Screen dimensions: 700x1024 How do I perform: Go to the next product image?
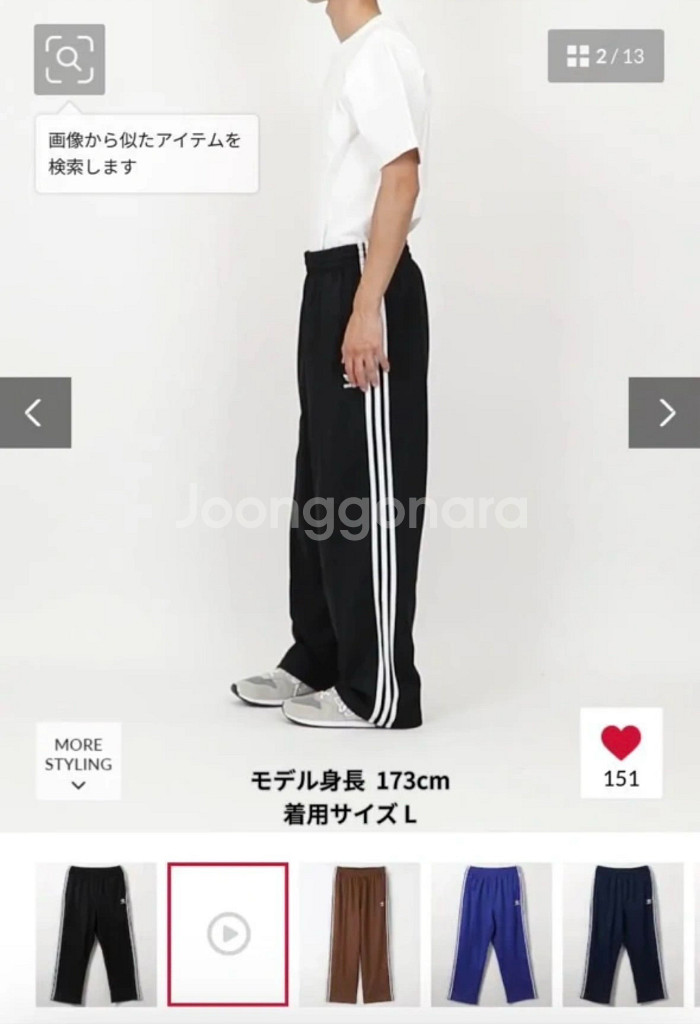tap(664, 412)
